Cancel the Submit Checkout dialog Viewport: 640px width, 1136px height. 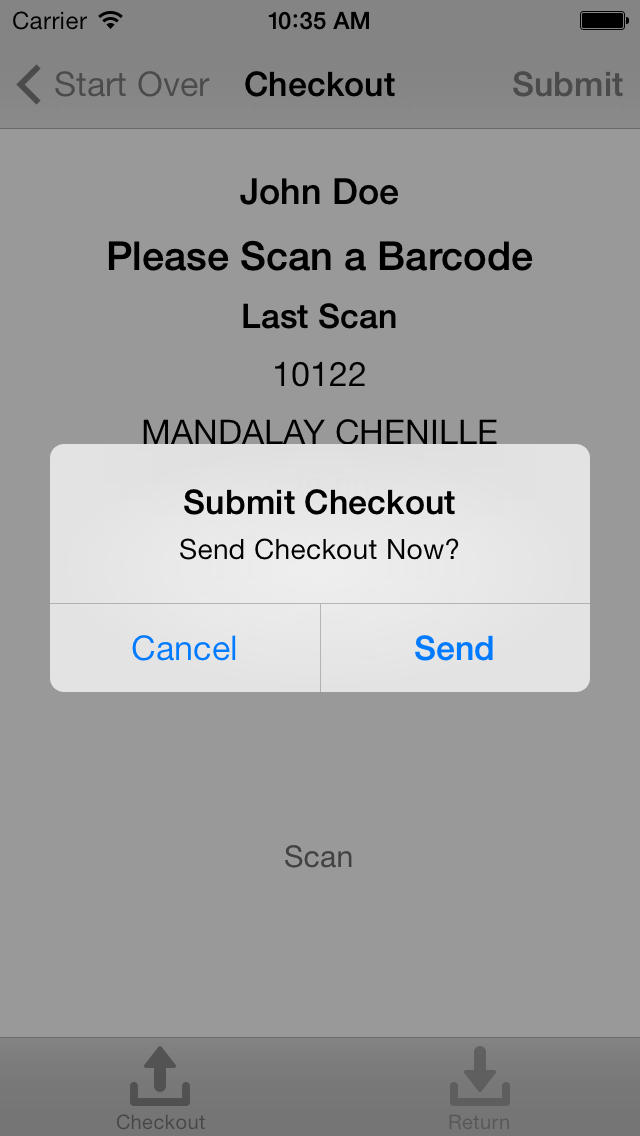tap(185, 648)
